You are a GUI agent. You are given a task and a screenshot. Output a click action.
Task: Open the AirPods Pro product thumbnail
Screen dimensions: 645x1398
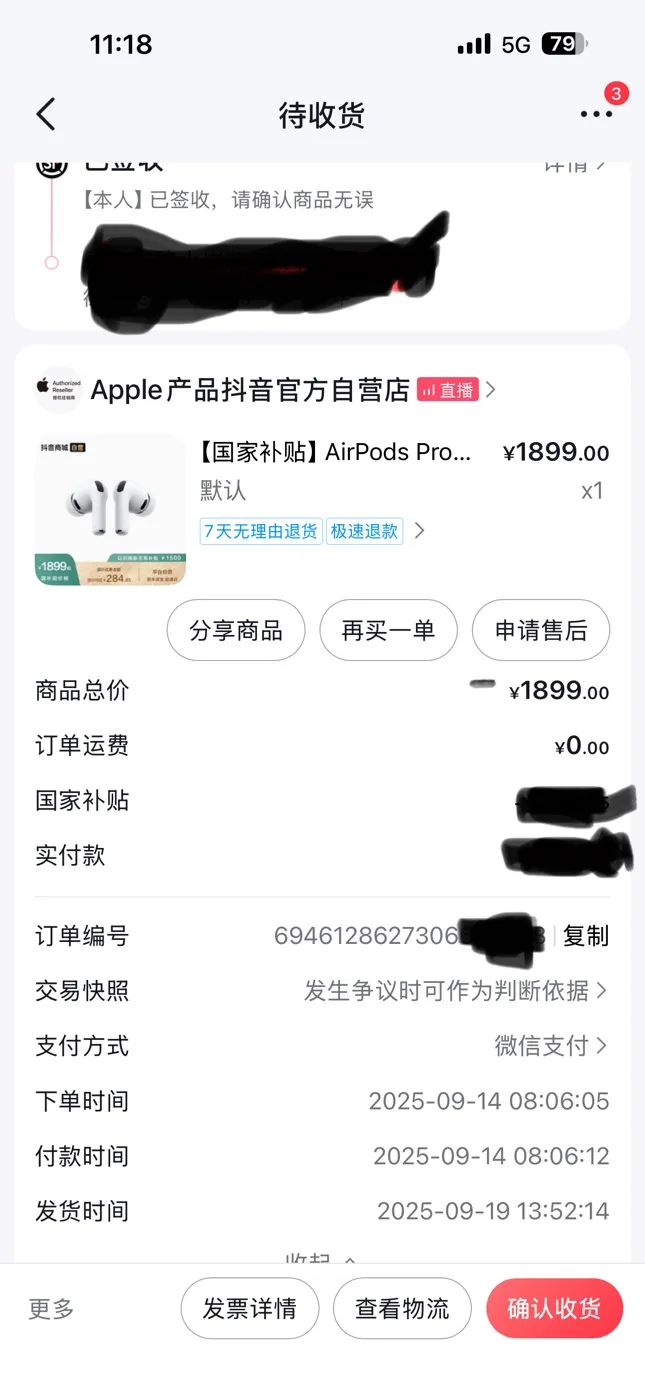[110, 510]
